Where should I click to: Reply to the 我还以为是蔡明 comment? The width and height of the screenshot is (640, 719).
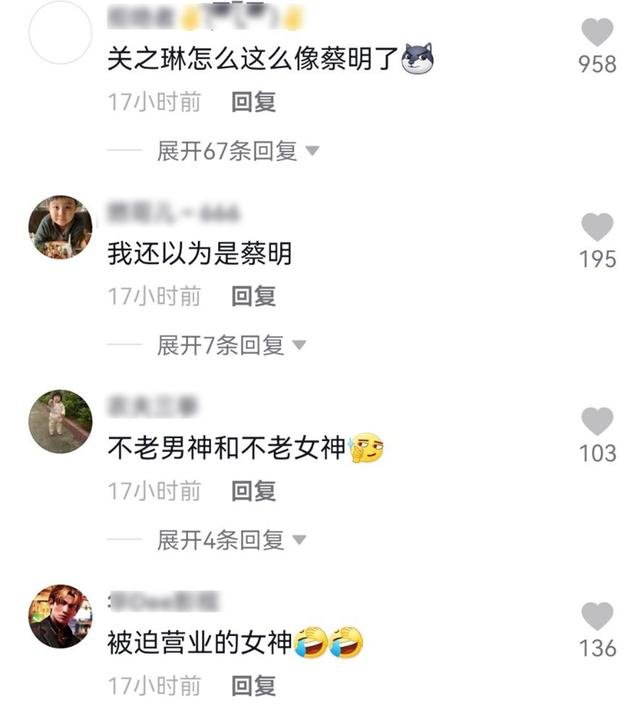click(253, 296)
